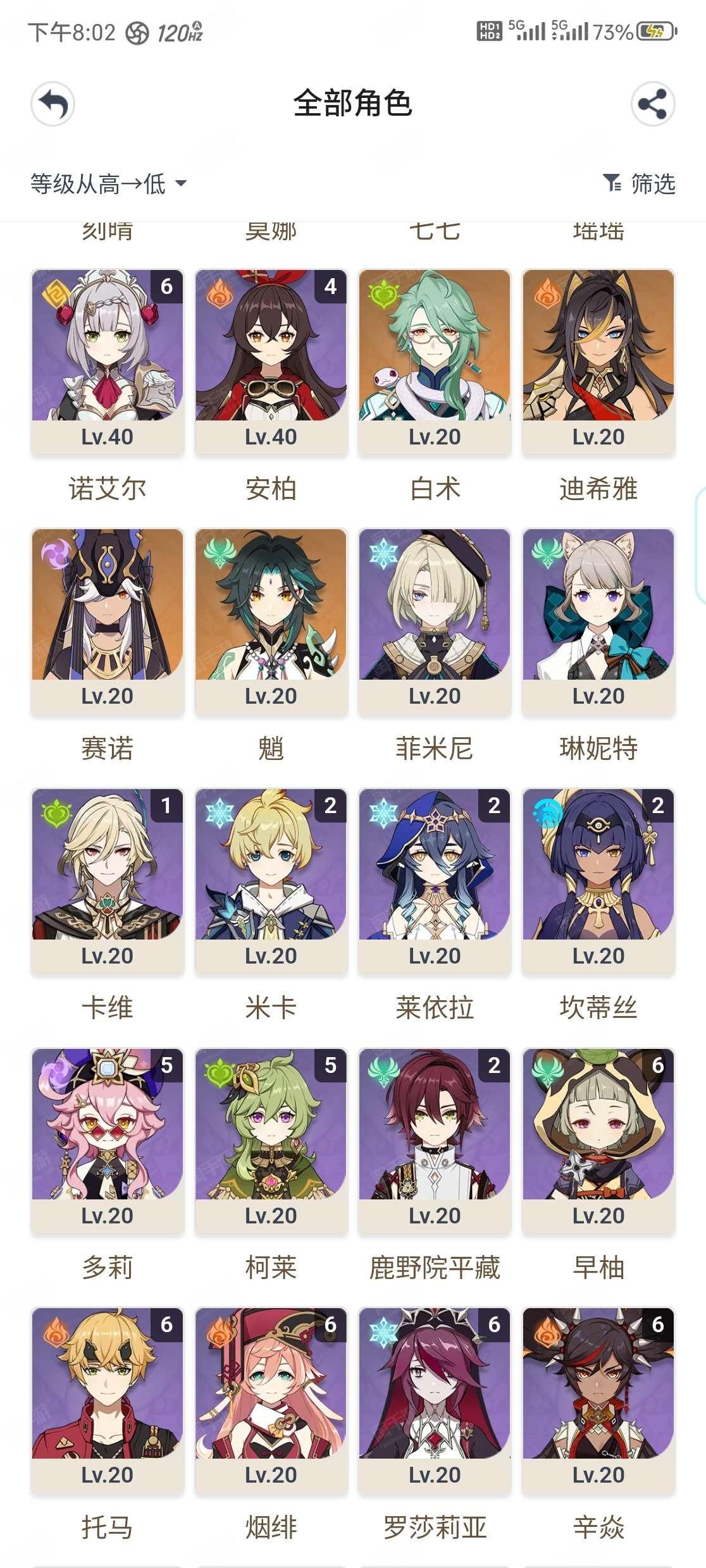Share the character list
The image size is (706, 1568).
pyautogui.click(x=653, y=104)
